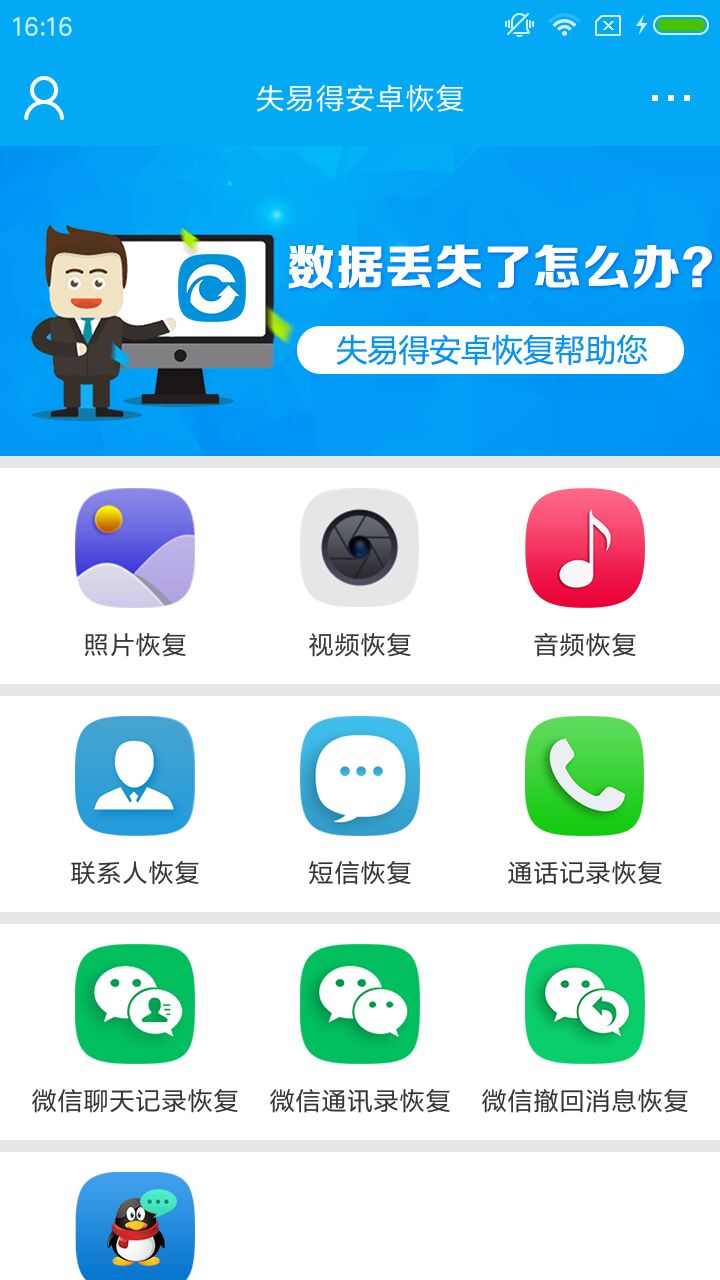Tap the 照片恢复 text label

tap(135, 644)
